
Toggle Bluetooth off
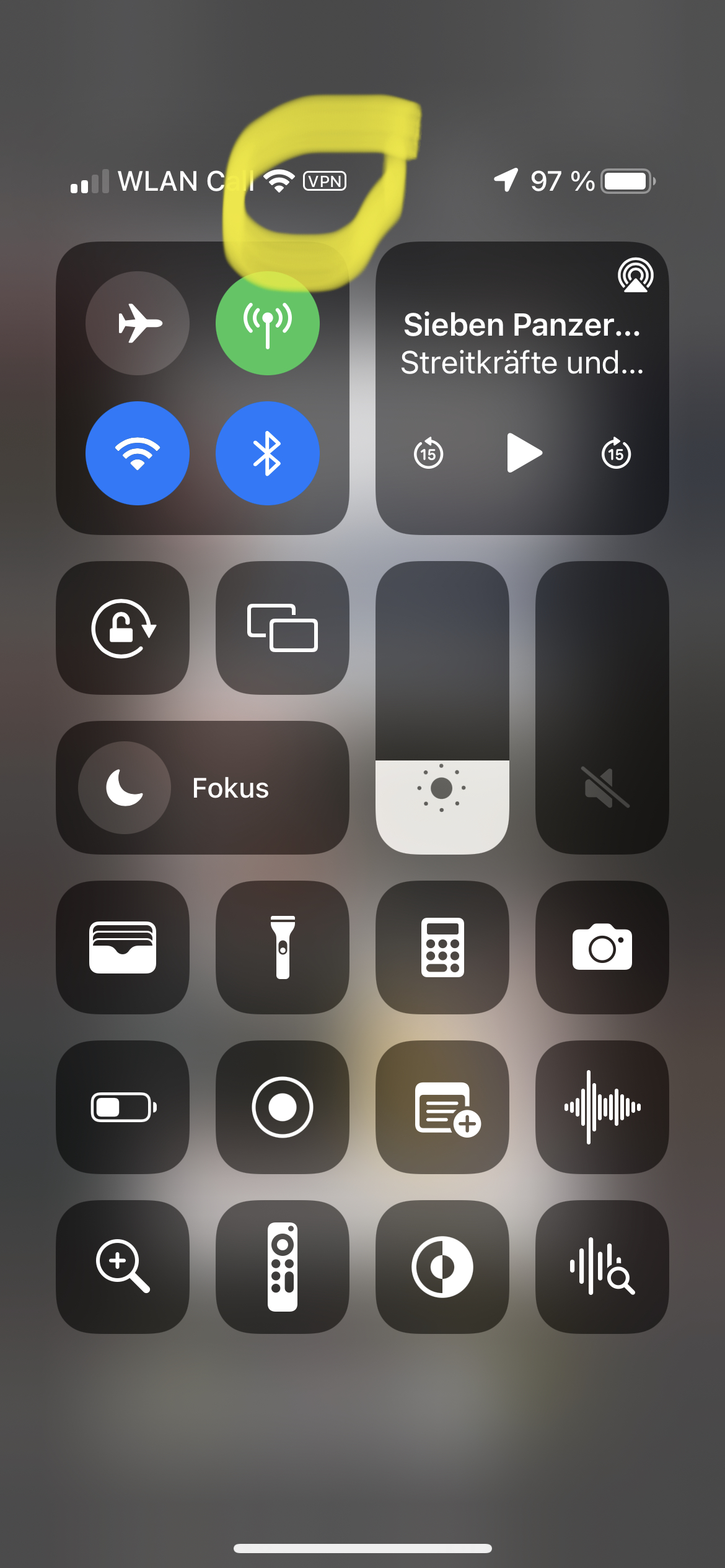[x=268, y=453]
